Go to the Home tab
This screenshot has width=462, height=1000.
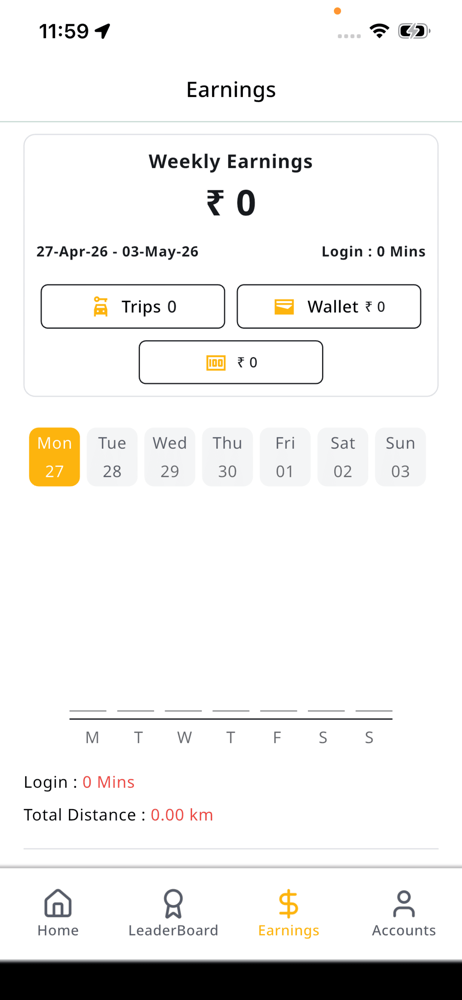coord(58,913)
